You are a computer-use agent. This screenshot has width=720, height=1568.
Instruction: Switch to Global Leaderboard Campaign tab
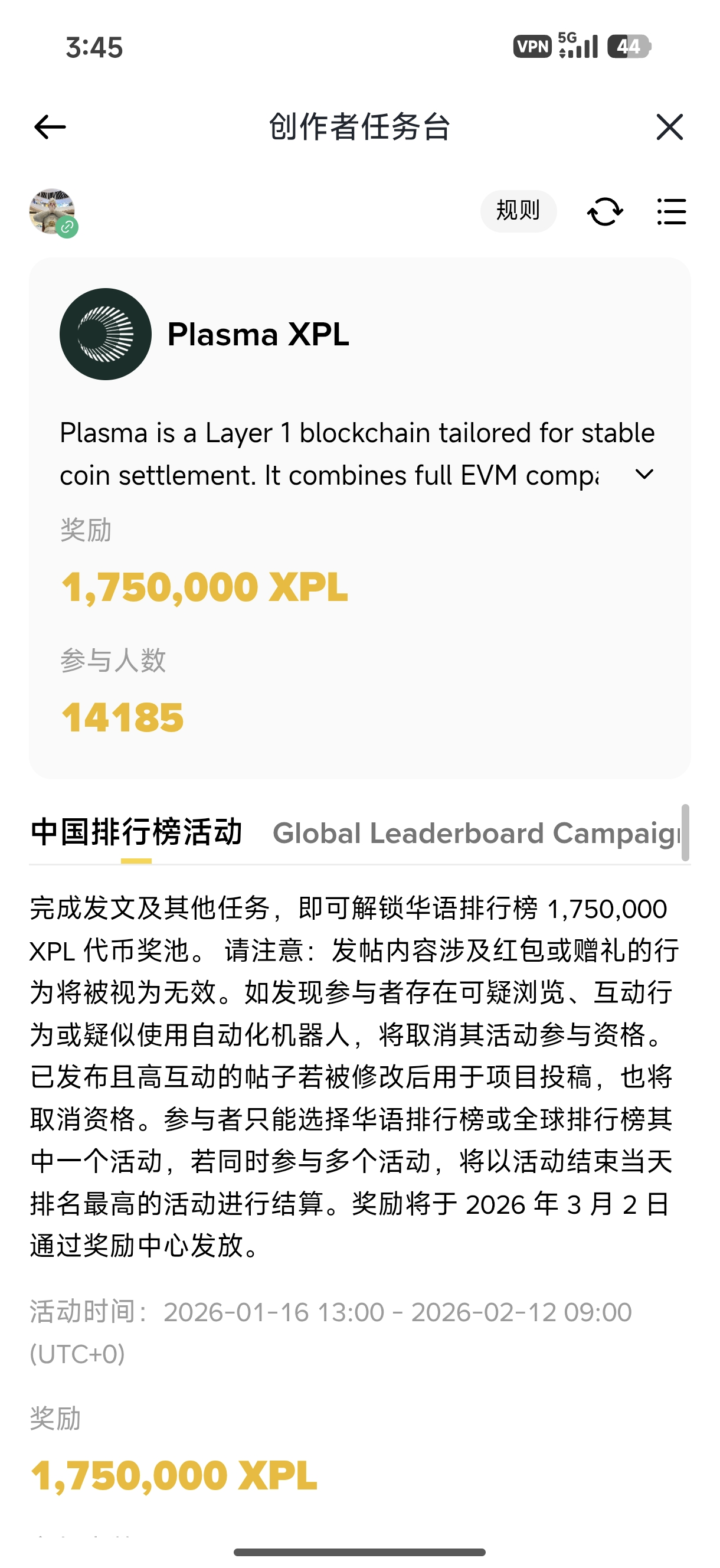(x=476, y=834)
